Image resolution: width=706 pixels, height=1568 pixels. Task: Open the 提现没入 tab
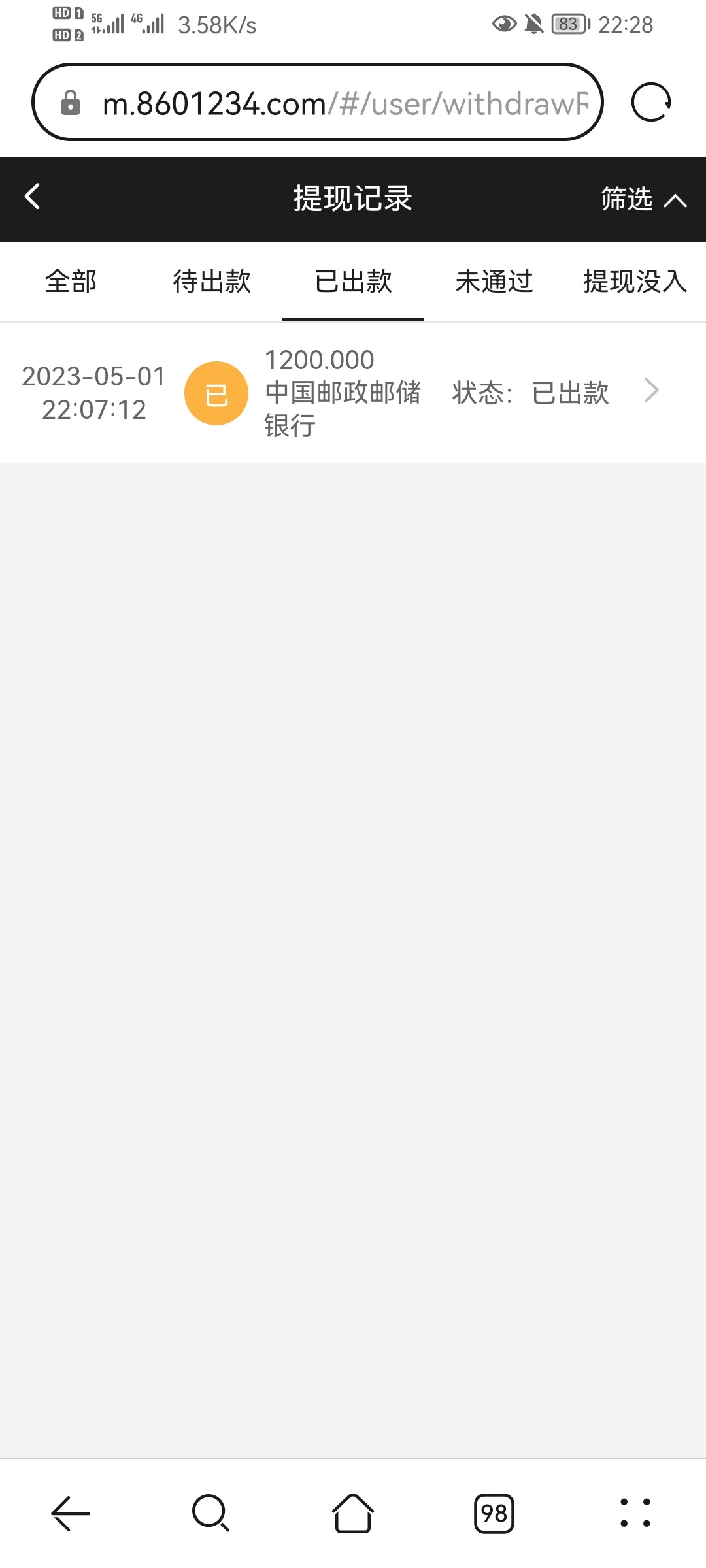click(x=634, y=282)
